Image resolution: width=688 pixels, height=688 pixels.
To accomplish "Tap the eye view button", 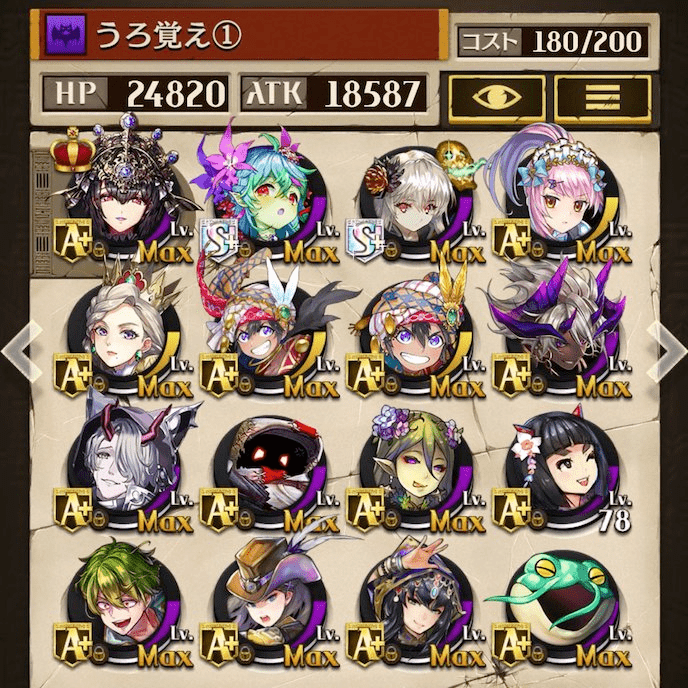I will coord(497,97).
